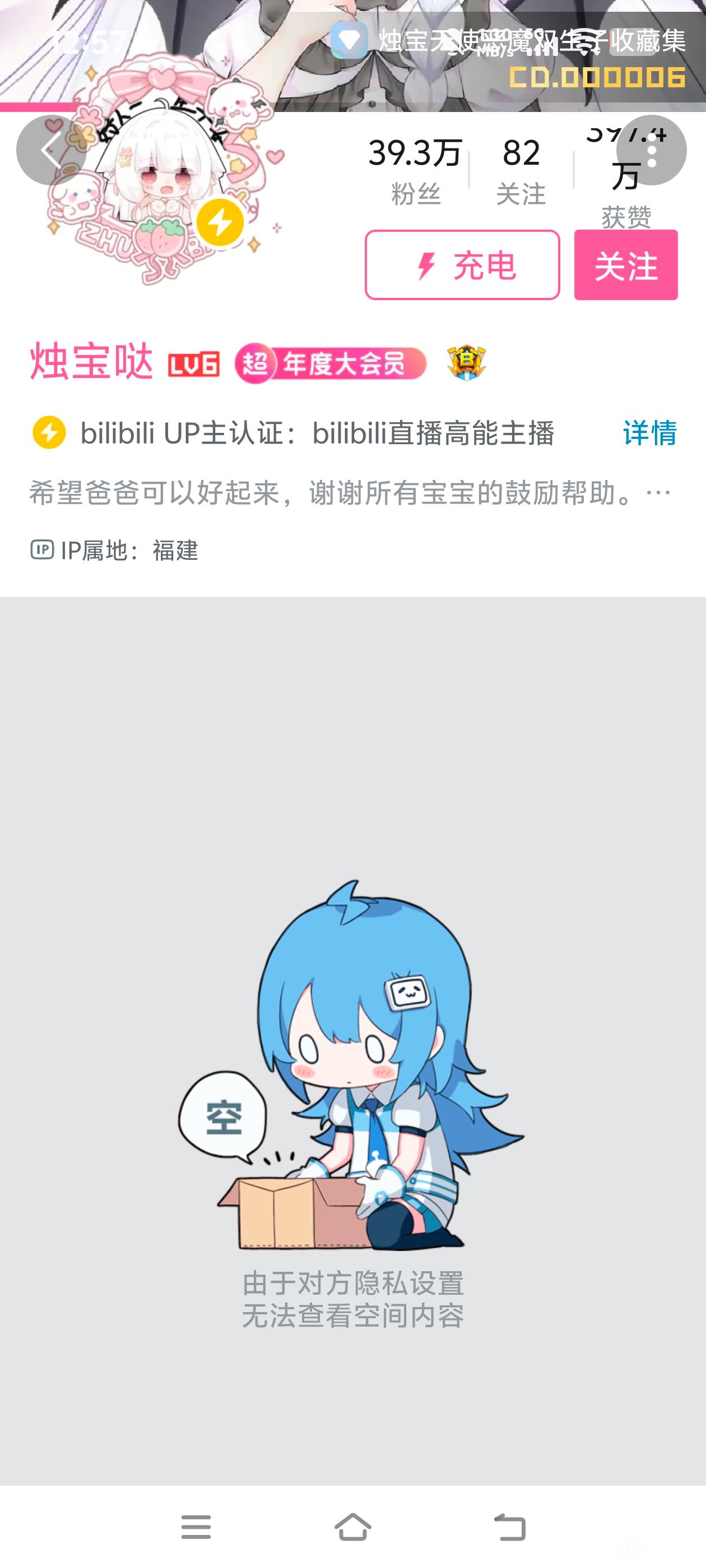Open the 年度大会员 badge
Image resolution: width=706 pixels, height=1568 pixels.
(331, 363)
